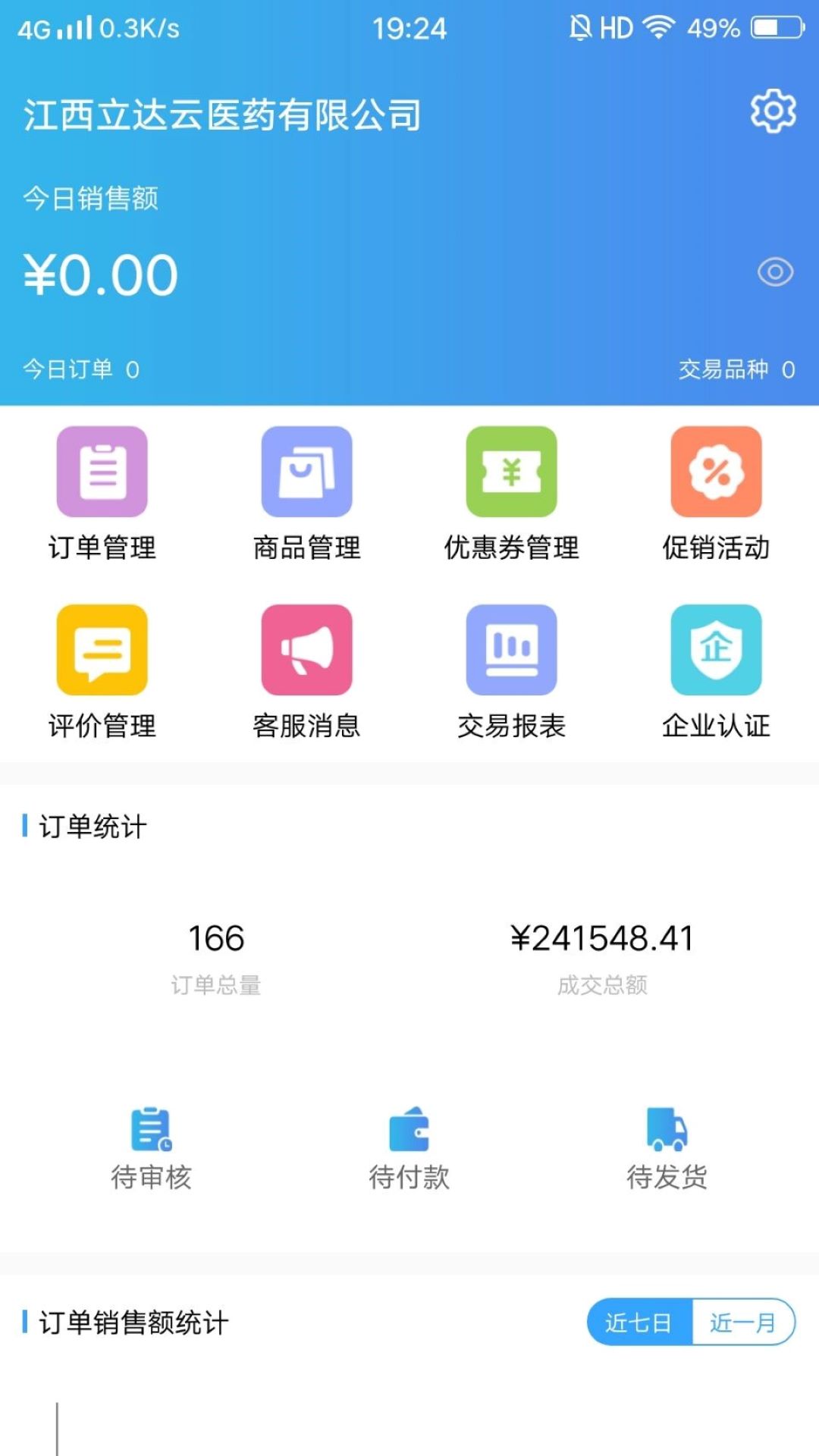Open 订单管理 order management
Viewport: 819px width, 1456px height.
pos(102,494)
